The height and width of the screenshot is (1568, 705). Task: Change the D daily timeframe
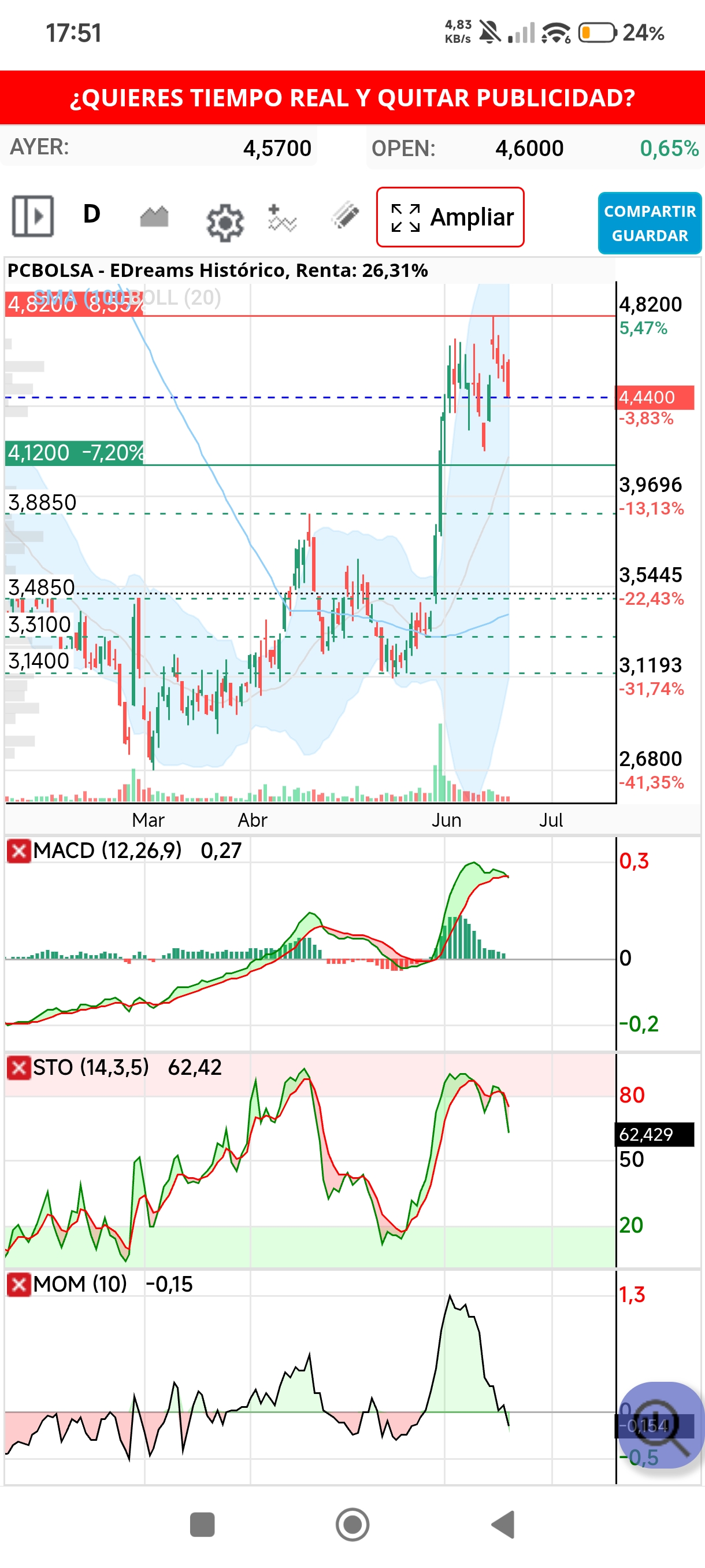91,215
